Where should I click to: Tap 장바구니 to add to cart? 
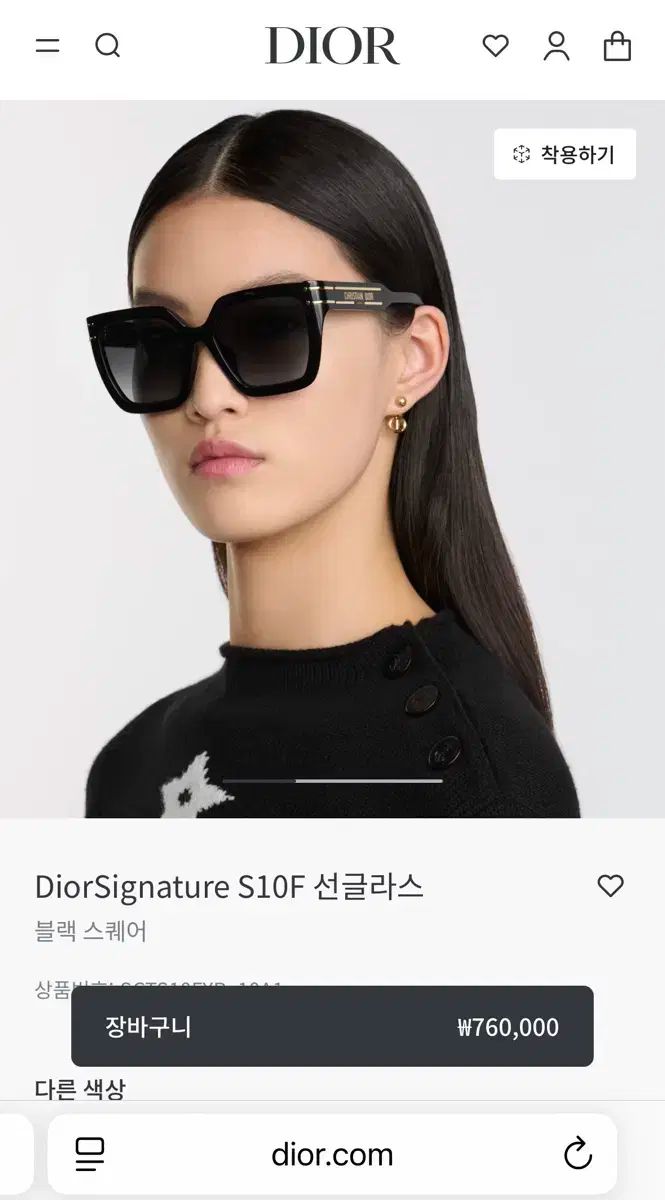tap(332, 1026)
